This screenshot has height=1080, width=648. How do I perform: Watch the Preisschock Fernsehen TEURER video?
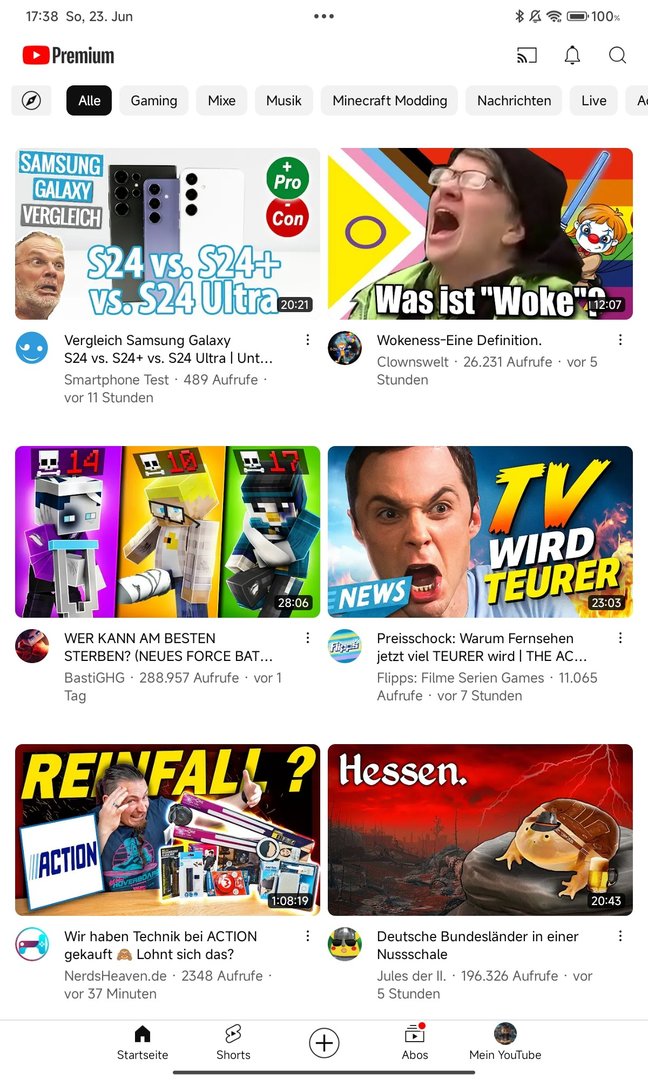480,532
